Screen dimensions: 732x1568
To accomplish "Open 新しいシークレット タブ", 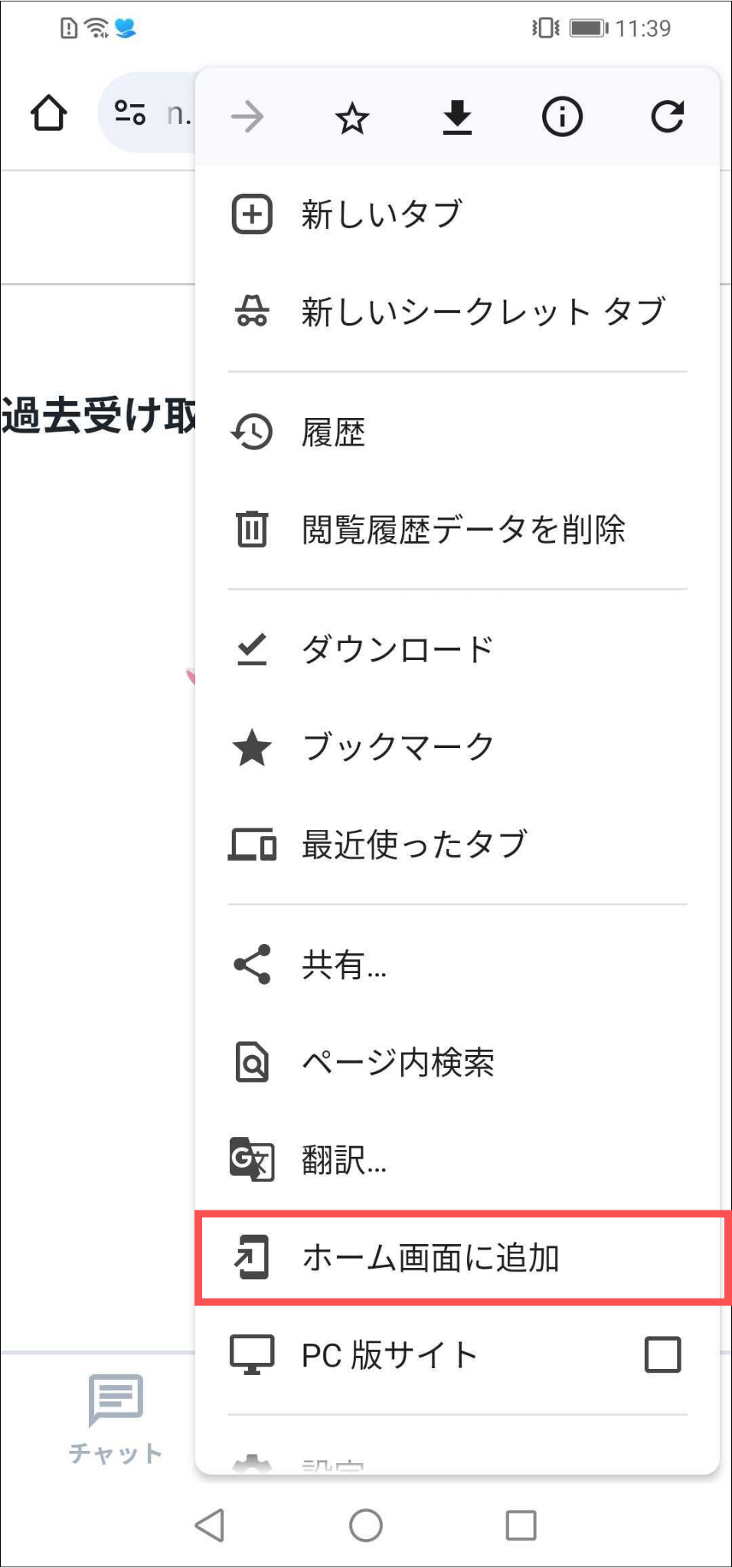I will (x=482, y=312).
